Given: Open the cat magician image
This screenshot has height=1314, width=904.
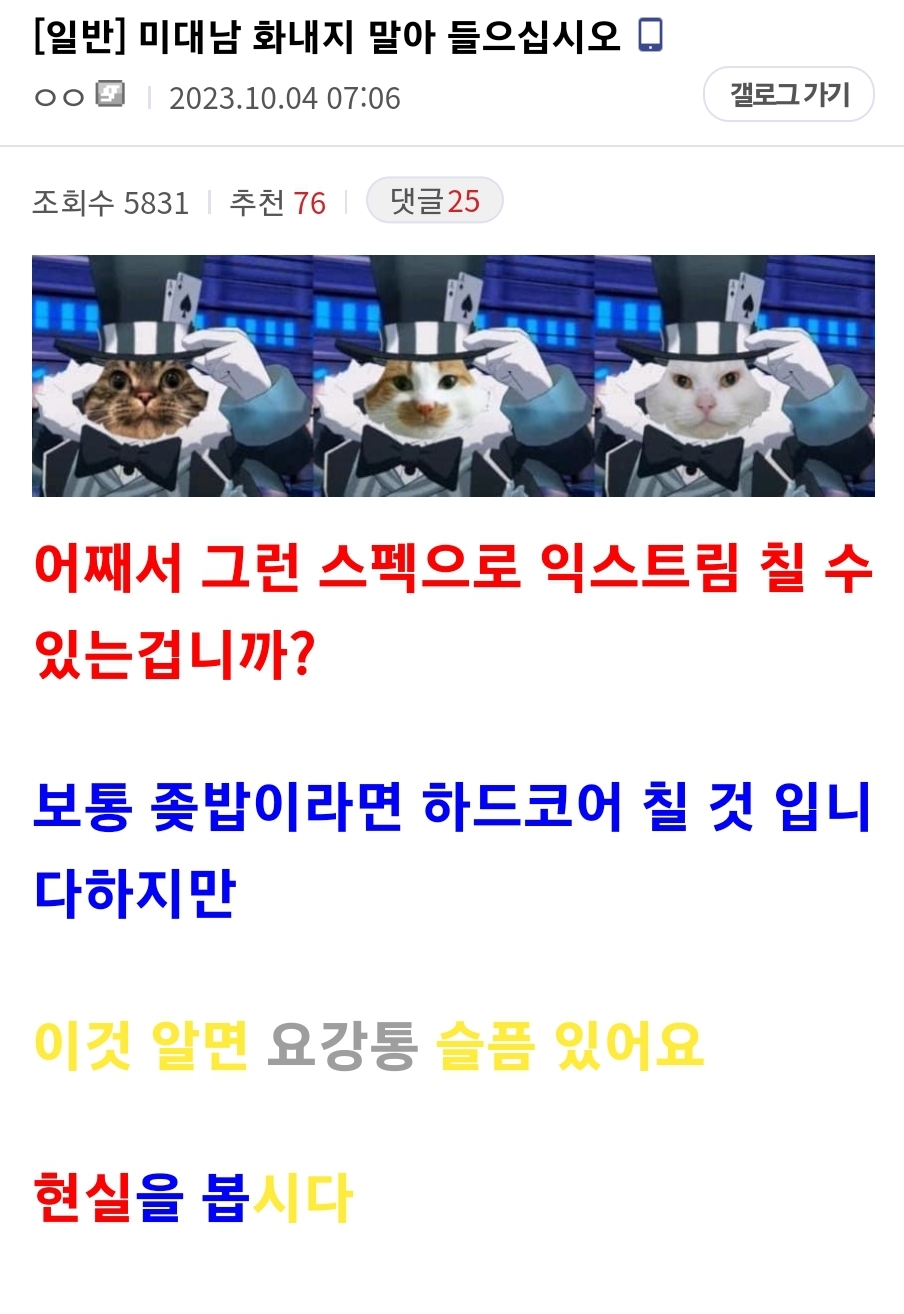Looking at the screenshot, I should 453,376.
